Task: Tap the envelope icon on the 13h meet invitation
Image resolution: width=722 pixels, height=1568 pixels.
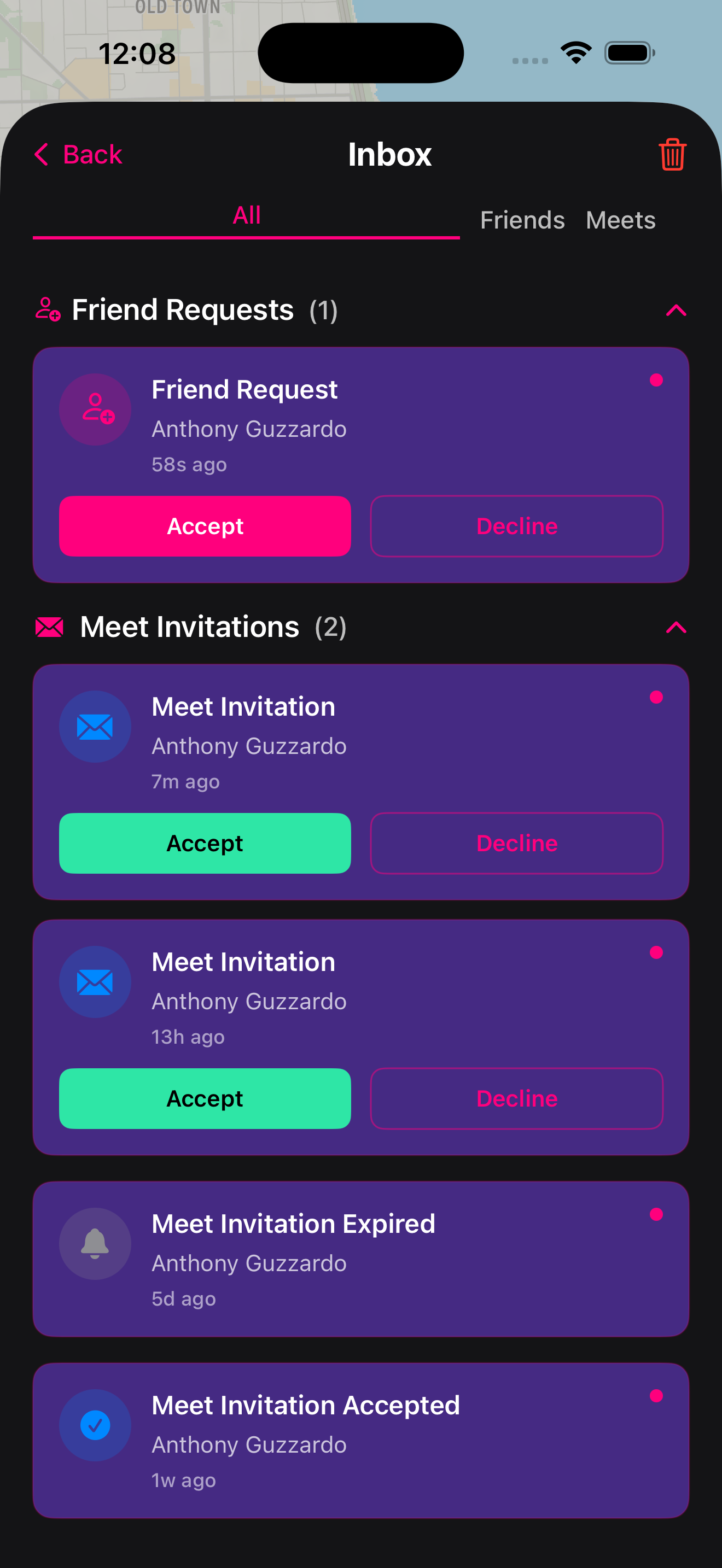Action: click(x=95, y=981)
